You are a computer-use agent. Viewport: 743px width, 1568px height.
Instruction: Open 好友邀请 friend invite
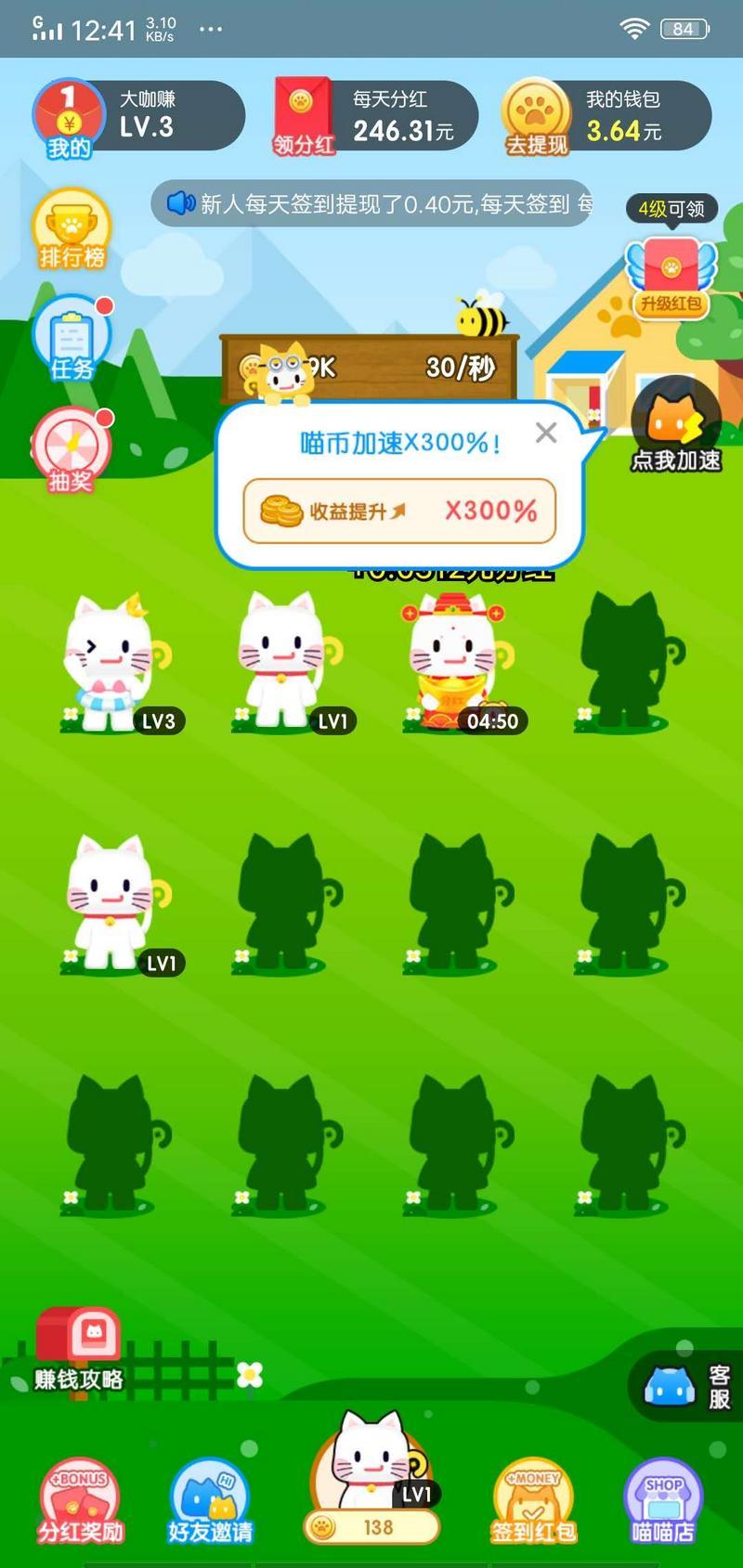point(210,1501)
